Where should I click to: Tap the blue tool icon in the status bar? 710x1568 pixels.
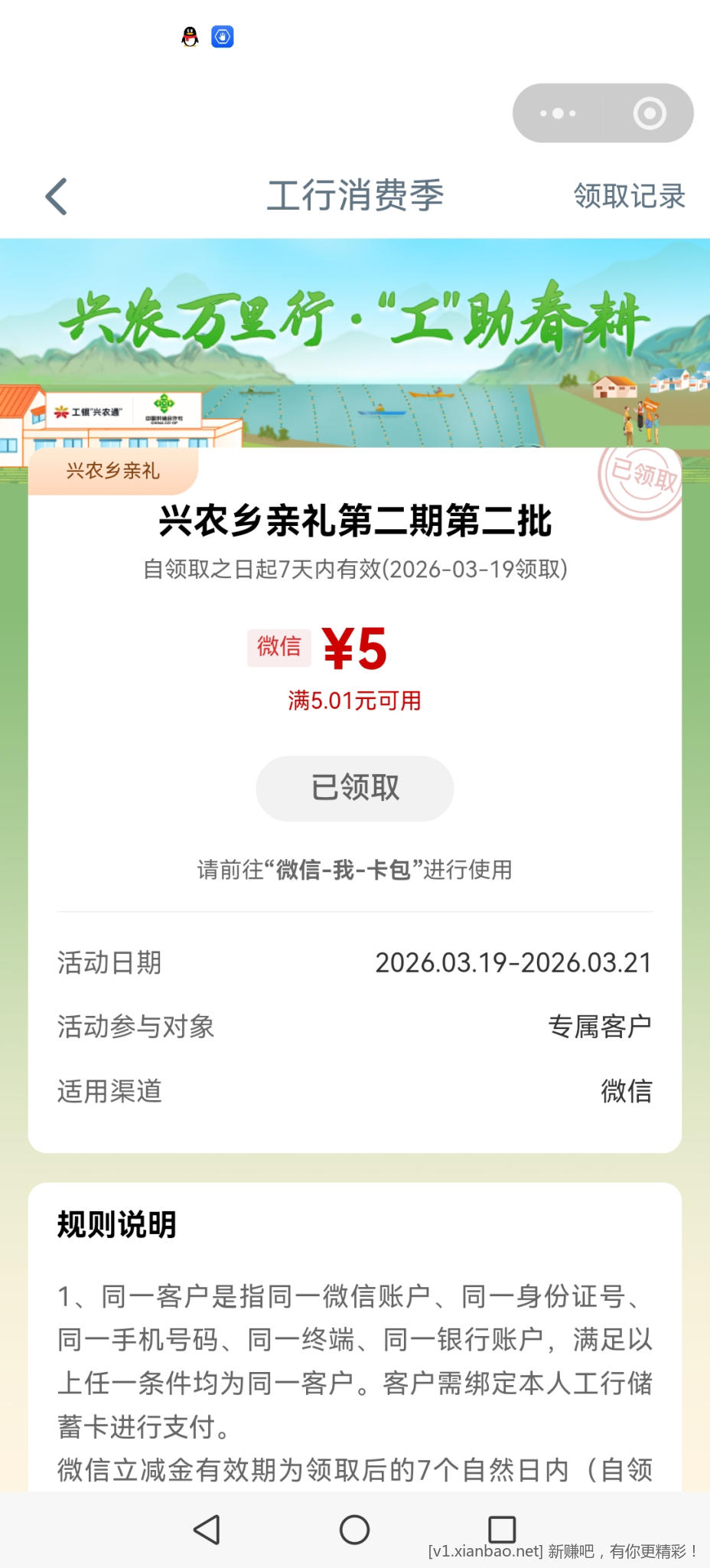[222, 37]
